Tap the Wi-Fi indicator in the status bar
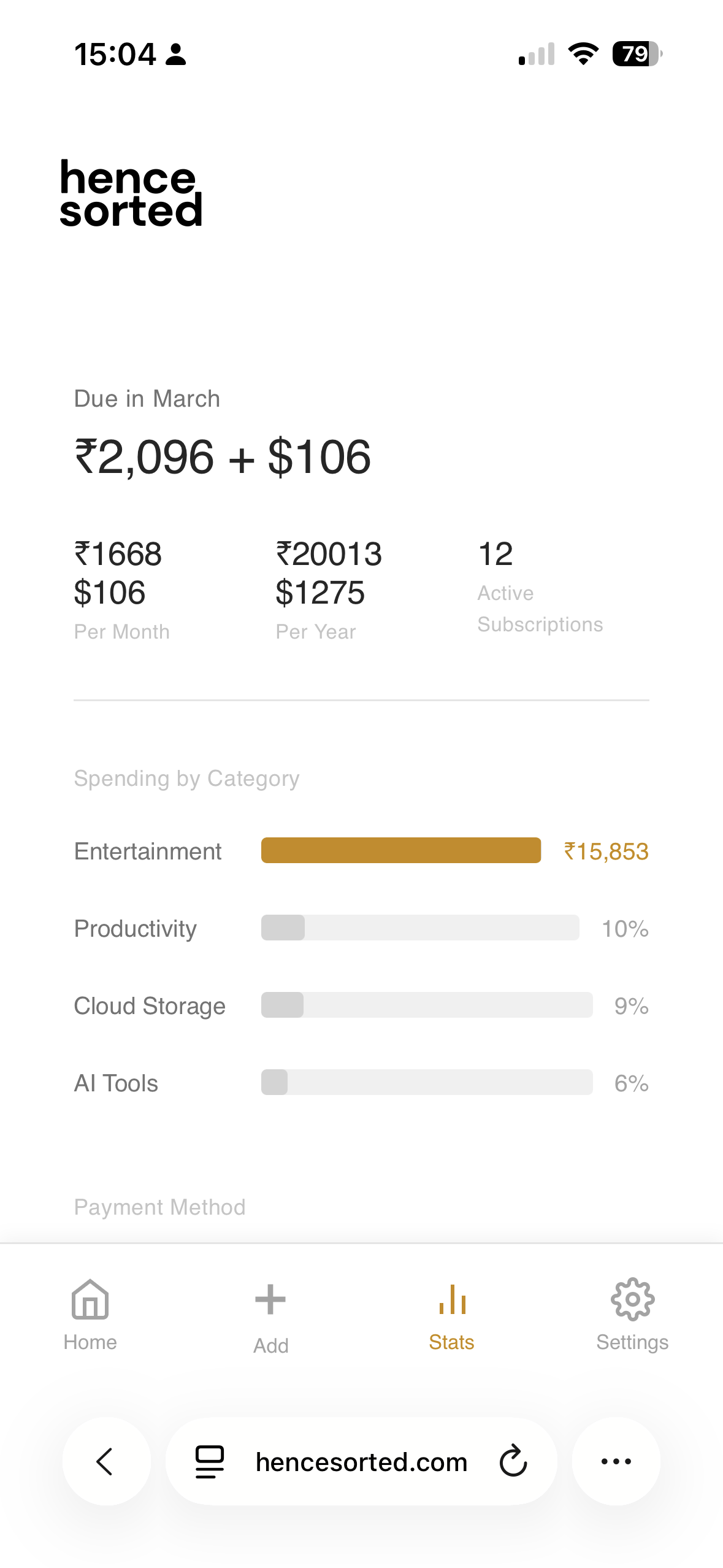The width and height of the screenshot is (723, 1568). pyautogui.click(x=581, y=55)
